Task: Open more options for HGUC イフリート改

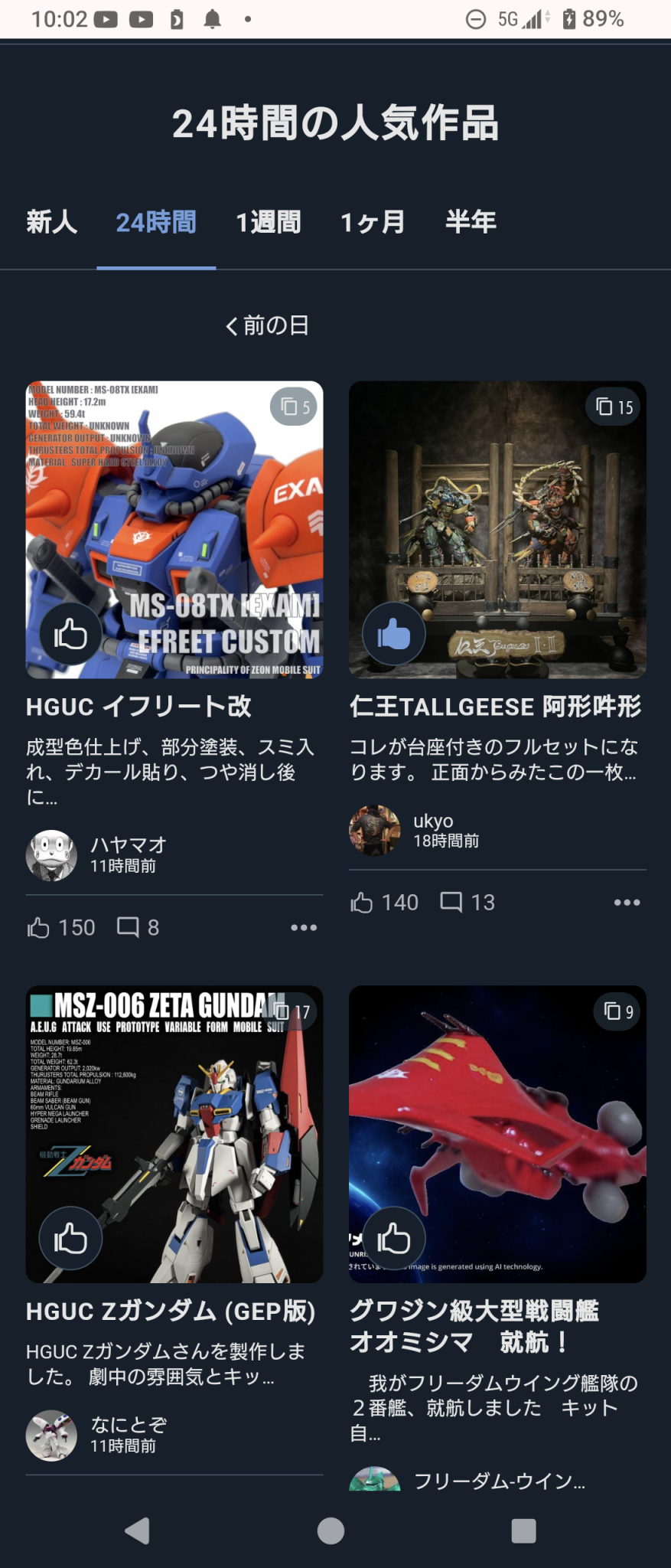Action: [x=304, y=927]
